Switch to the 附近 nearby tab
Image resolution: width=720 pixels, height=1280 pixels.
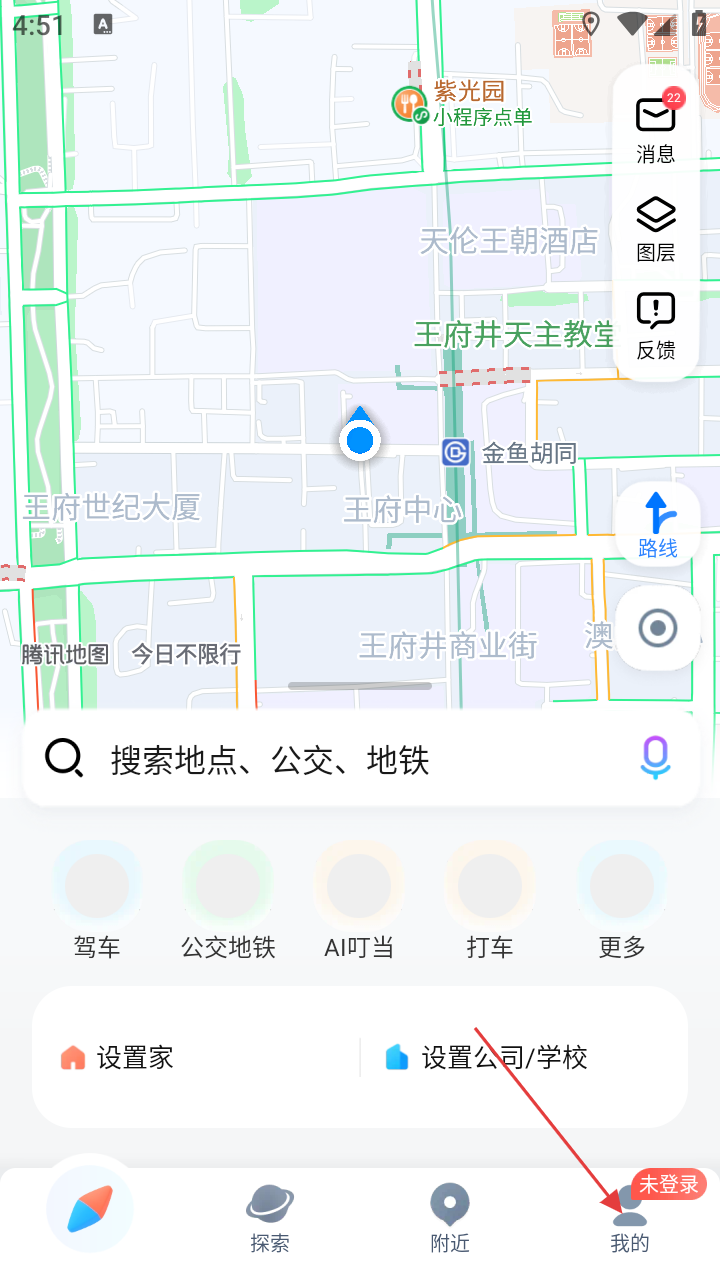point(450,1218)
